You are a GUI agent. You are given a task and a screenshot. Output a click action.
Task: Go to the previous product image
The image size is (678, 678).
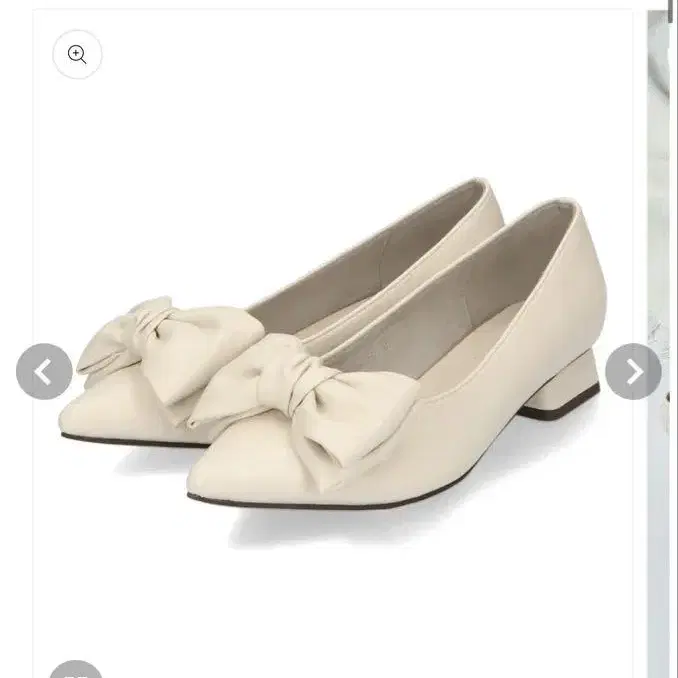[x=44, y=372]
